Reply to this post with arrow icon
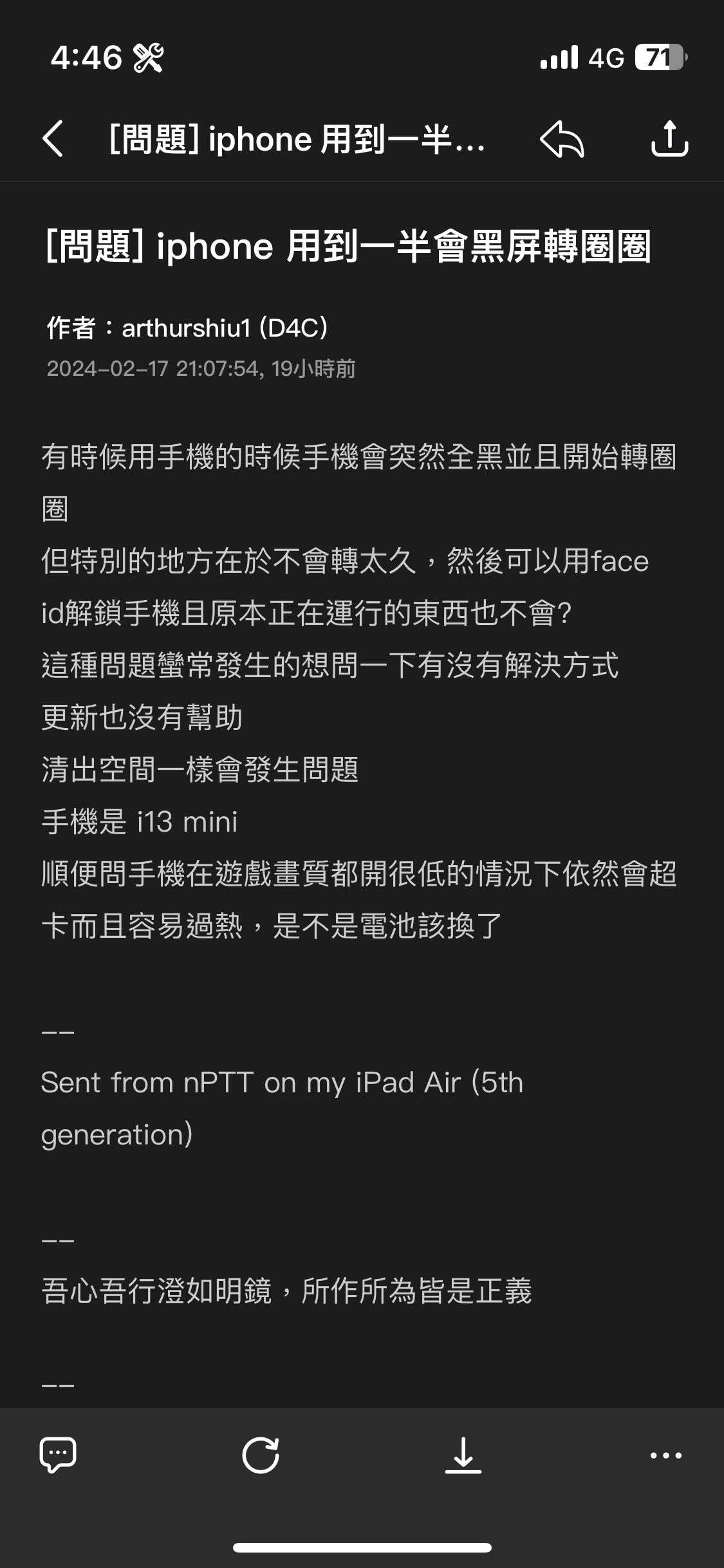 point(562,139)
